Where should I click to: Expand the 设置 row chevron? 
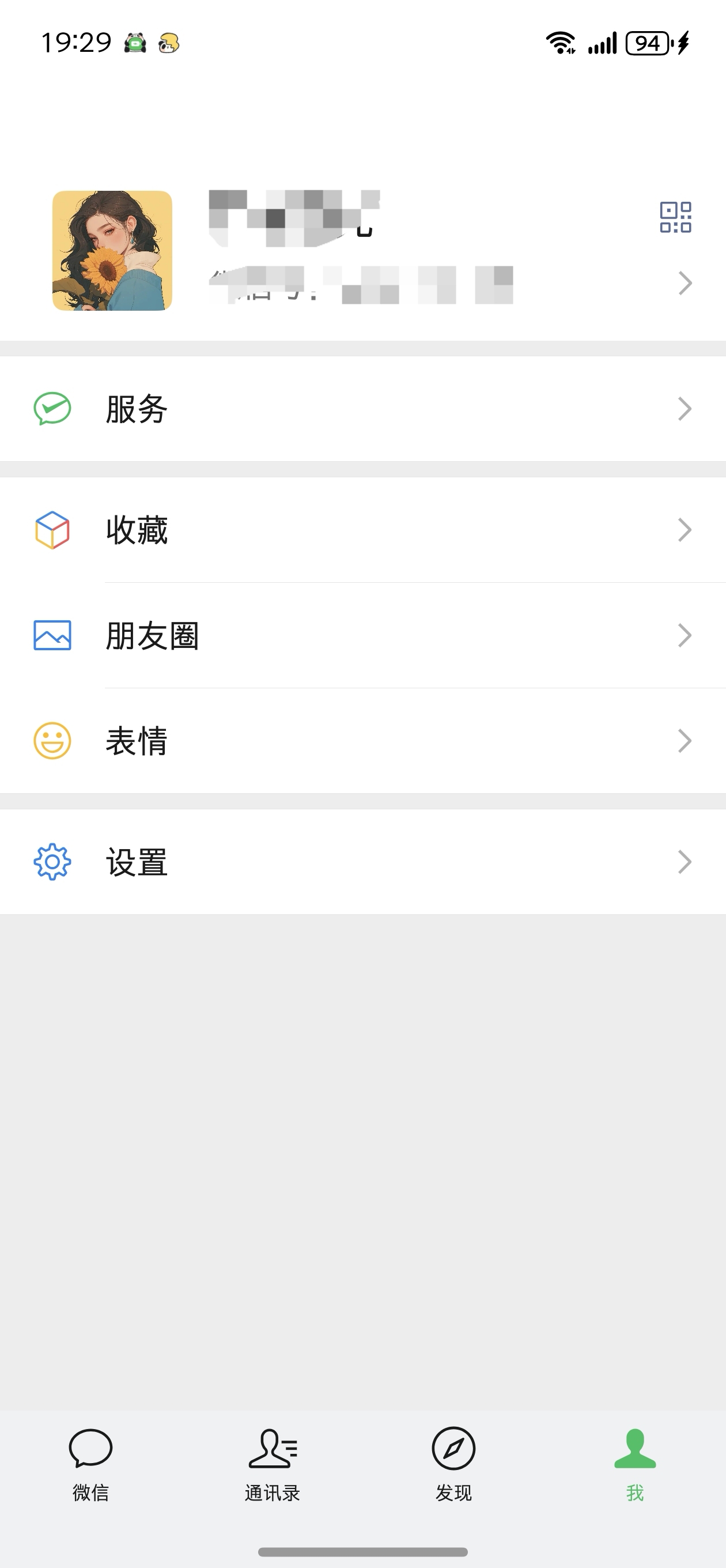click(x=686, y=861)
